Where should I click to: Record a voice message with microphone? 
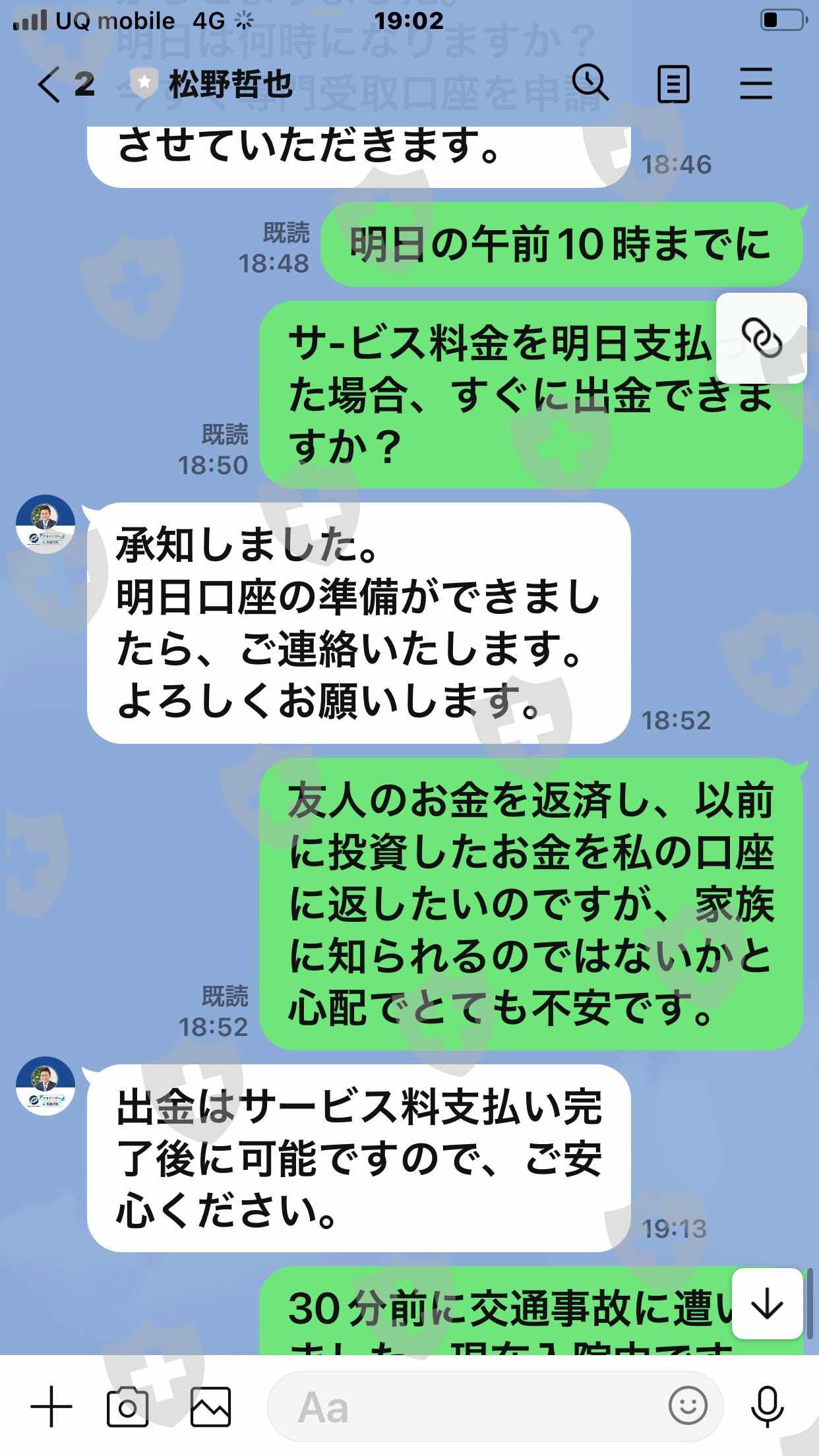[768, 1407]
